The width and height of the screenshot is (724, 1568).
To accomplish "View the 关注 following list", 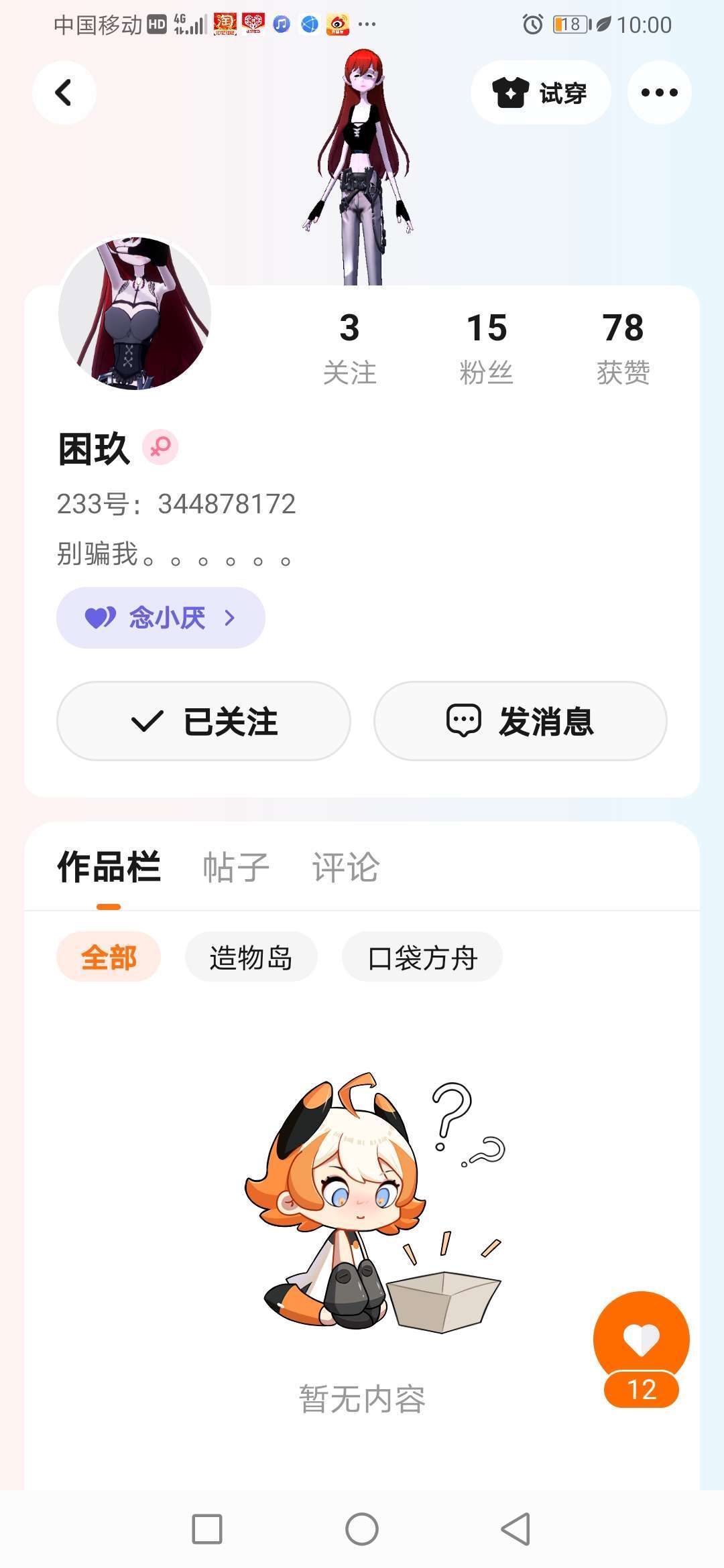I will click(x=349, y=348).
